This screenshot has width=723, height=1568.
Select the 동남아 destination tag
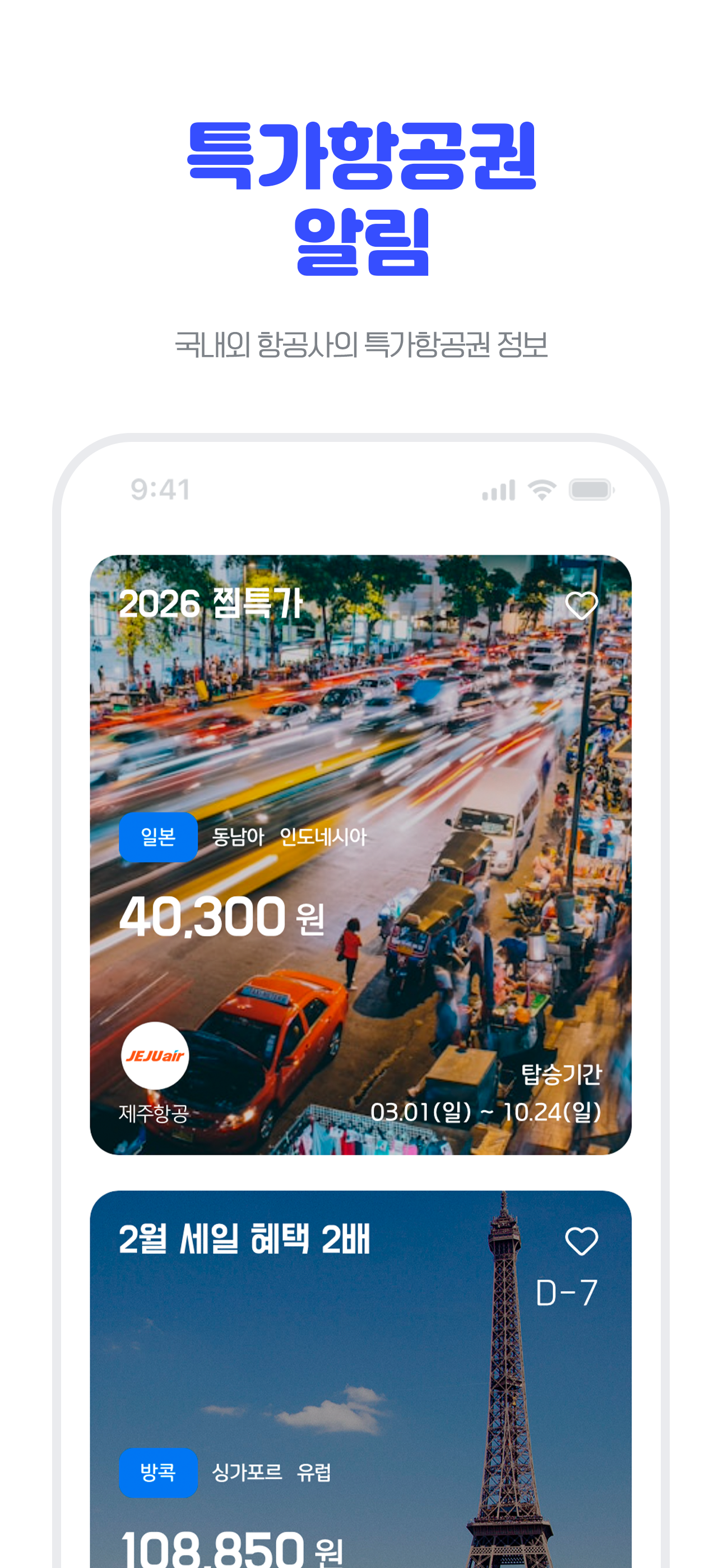(x=237, y=836)
